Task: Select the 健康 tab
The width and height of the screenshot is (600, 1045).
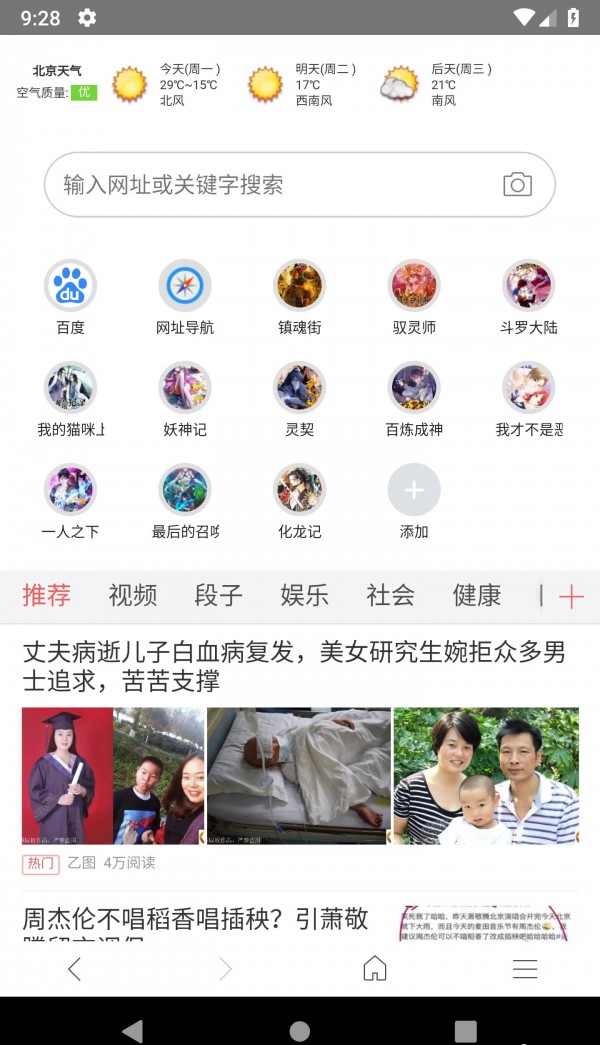Action: coord(477,596)
